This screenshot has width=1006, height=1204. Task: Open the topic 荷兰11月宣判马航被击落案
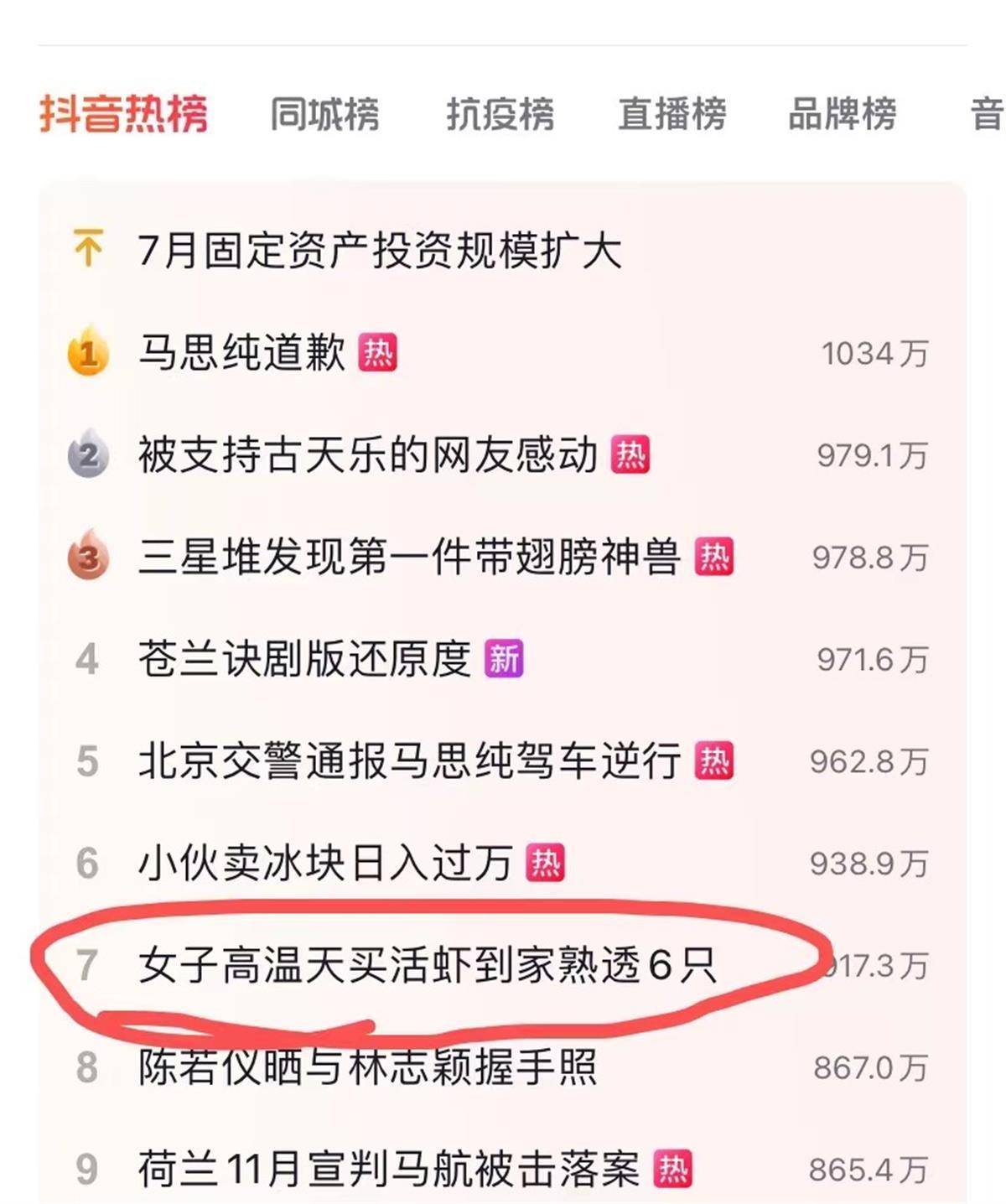coord(388,1170)
